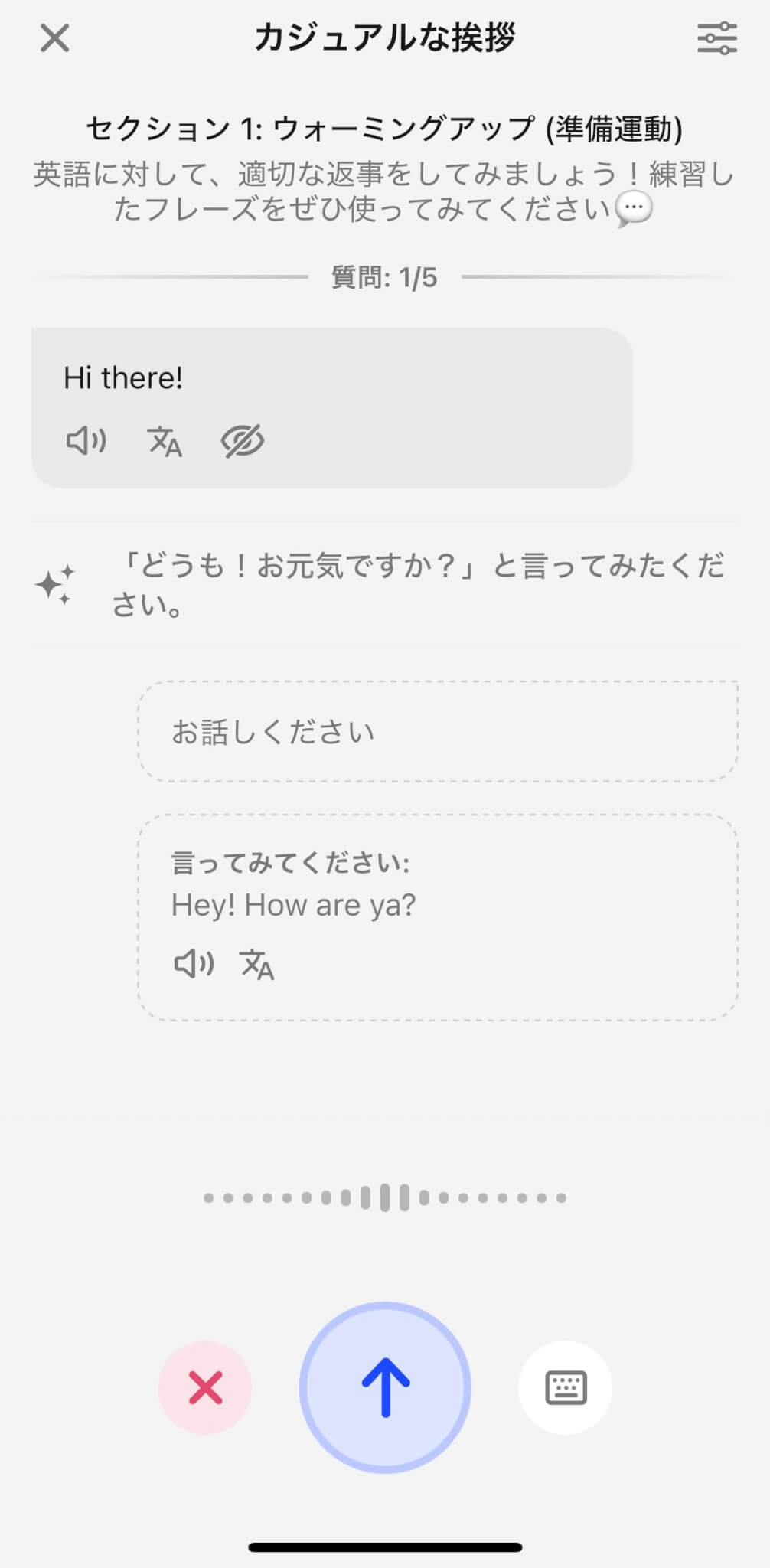770x1568 pixels.
Task: Close the casual greetings lesson
Action: [54, 38]
